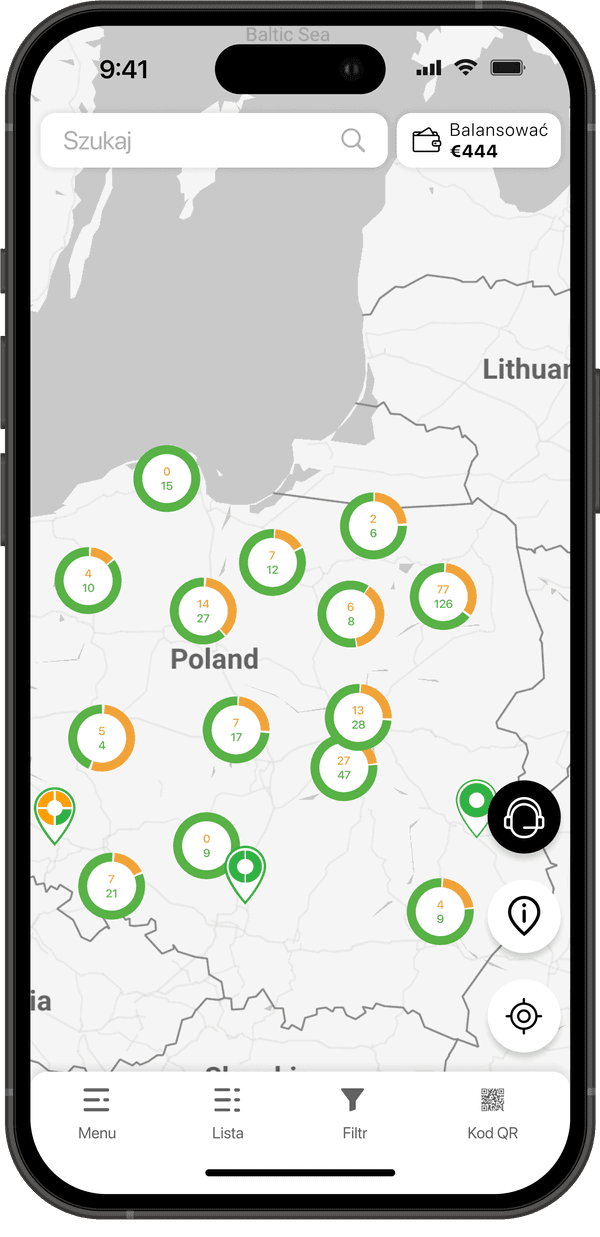
Task: Select the cluster showing 14 and 27
Action: 203,611
